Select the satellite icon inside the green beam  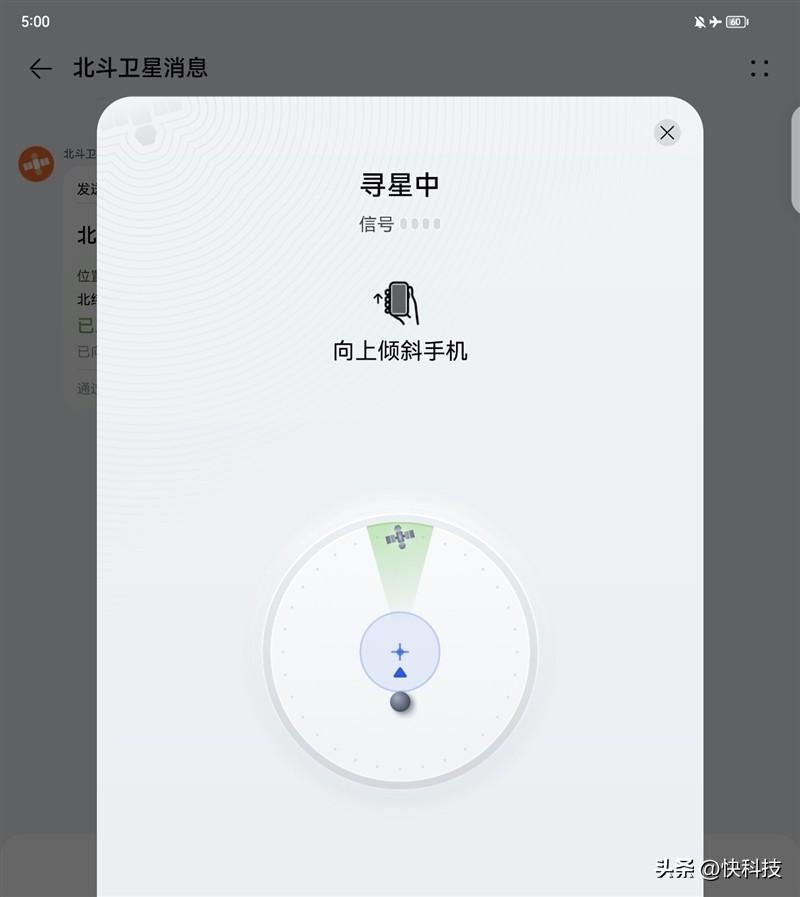point(398,540)
